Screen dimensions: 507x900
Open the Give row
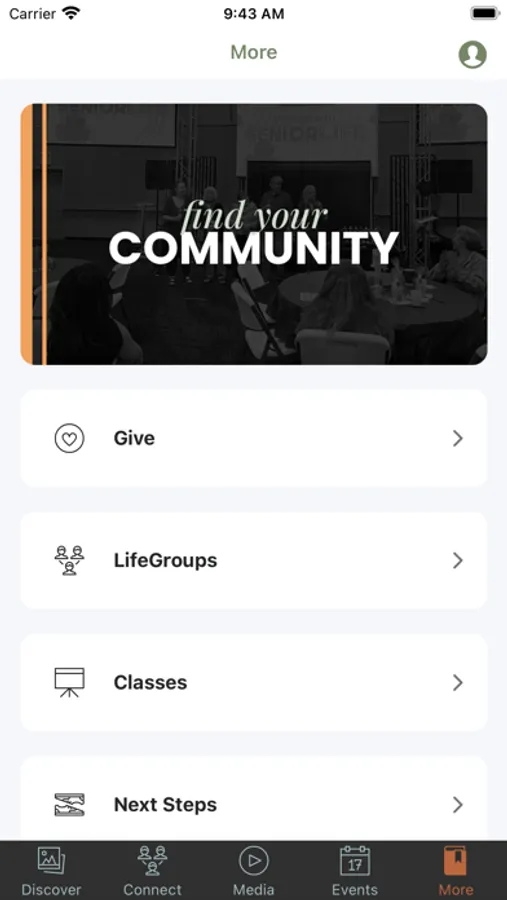coord(254,439)
